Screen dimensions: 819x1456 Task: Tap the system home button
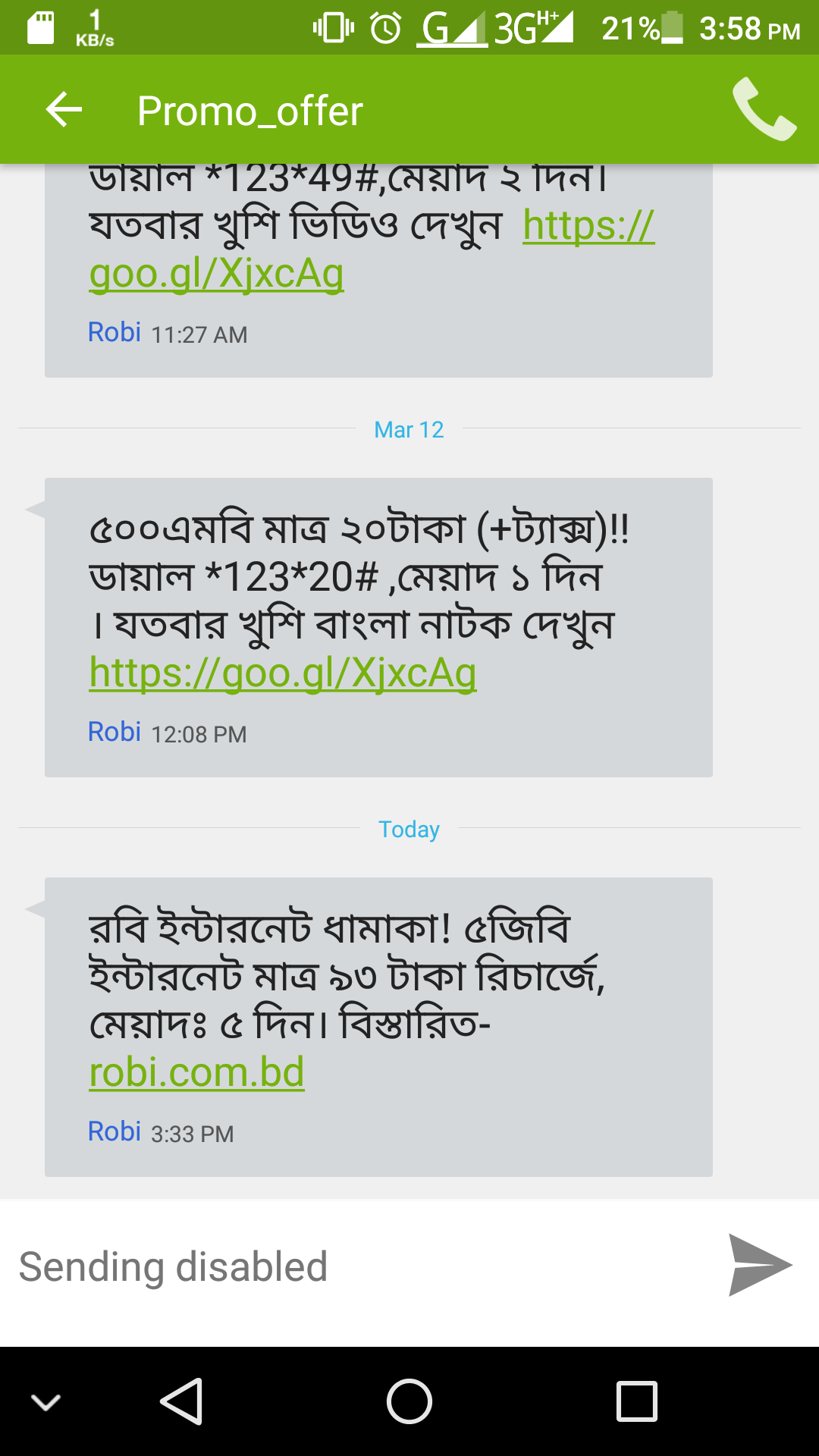click(x=409, y=1401)
